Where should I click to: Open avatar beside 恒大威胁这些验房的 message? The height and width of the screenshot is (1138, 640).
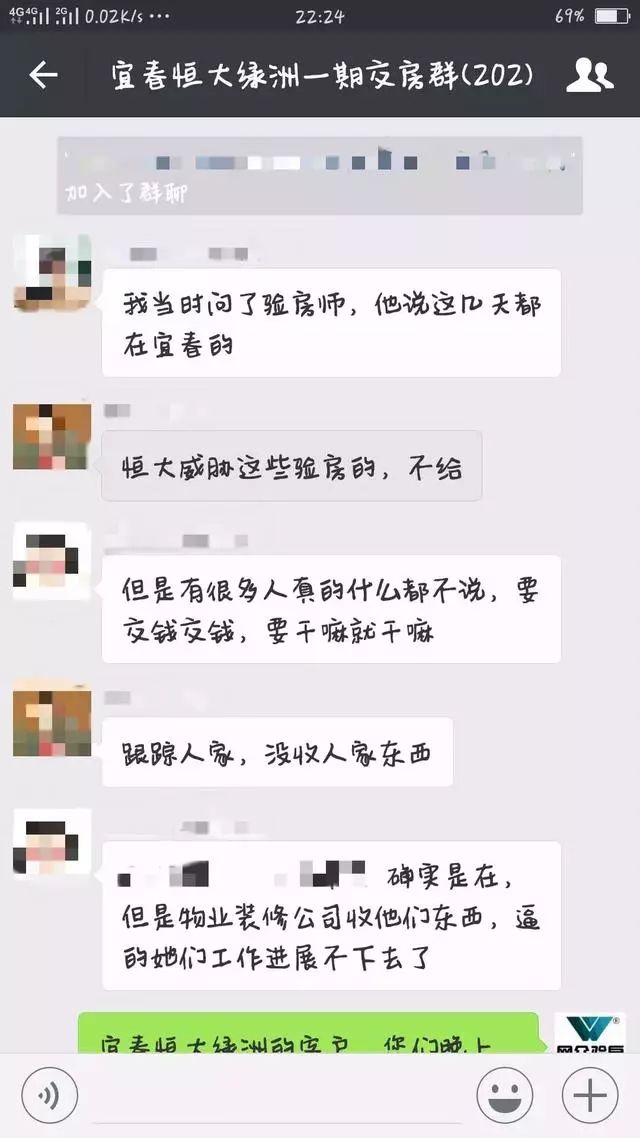(x=52, y=436)
